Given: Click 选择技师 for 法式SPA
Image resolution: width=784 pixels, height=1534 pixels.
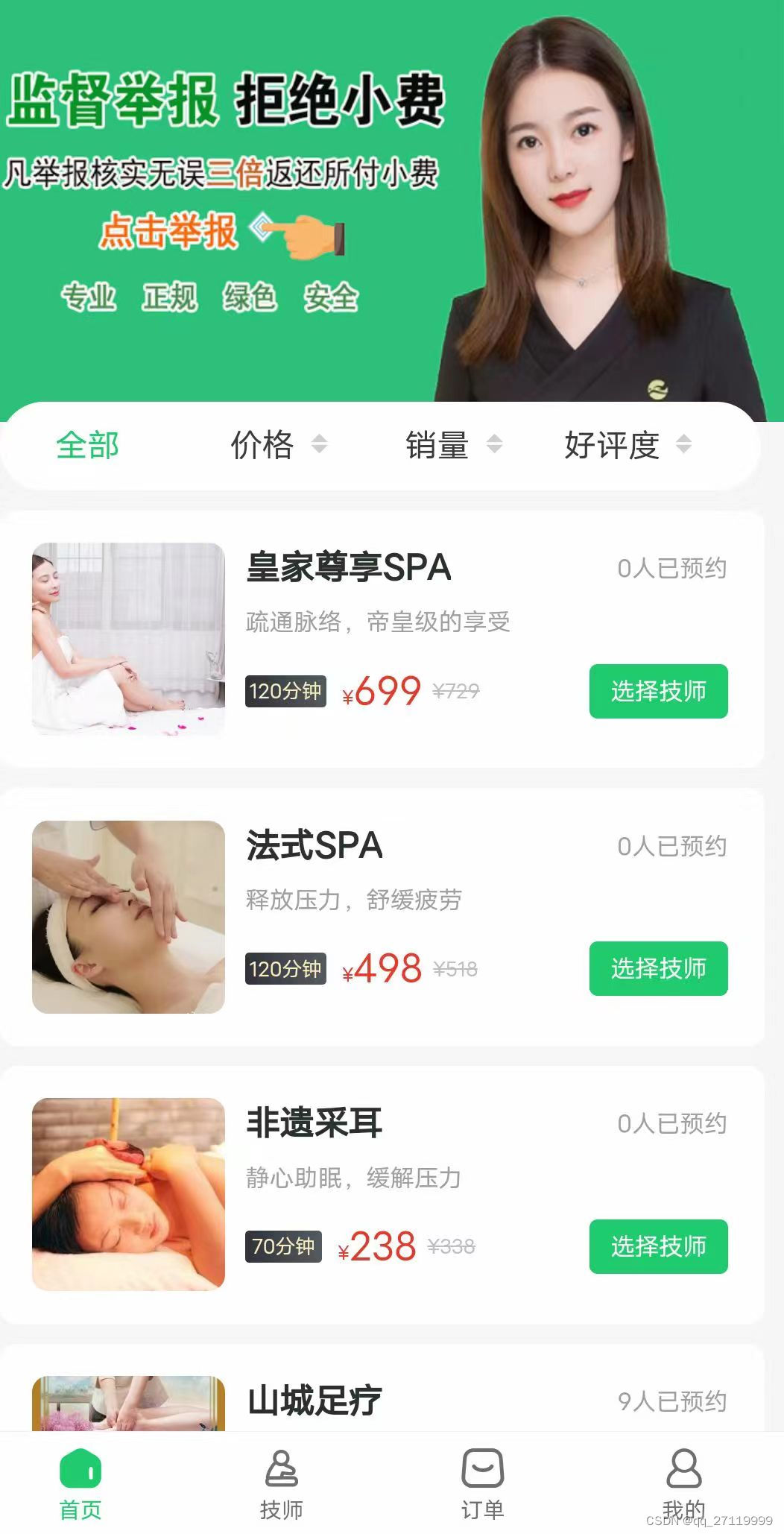Looking at the screenshot, I should (658, 969).
